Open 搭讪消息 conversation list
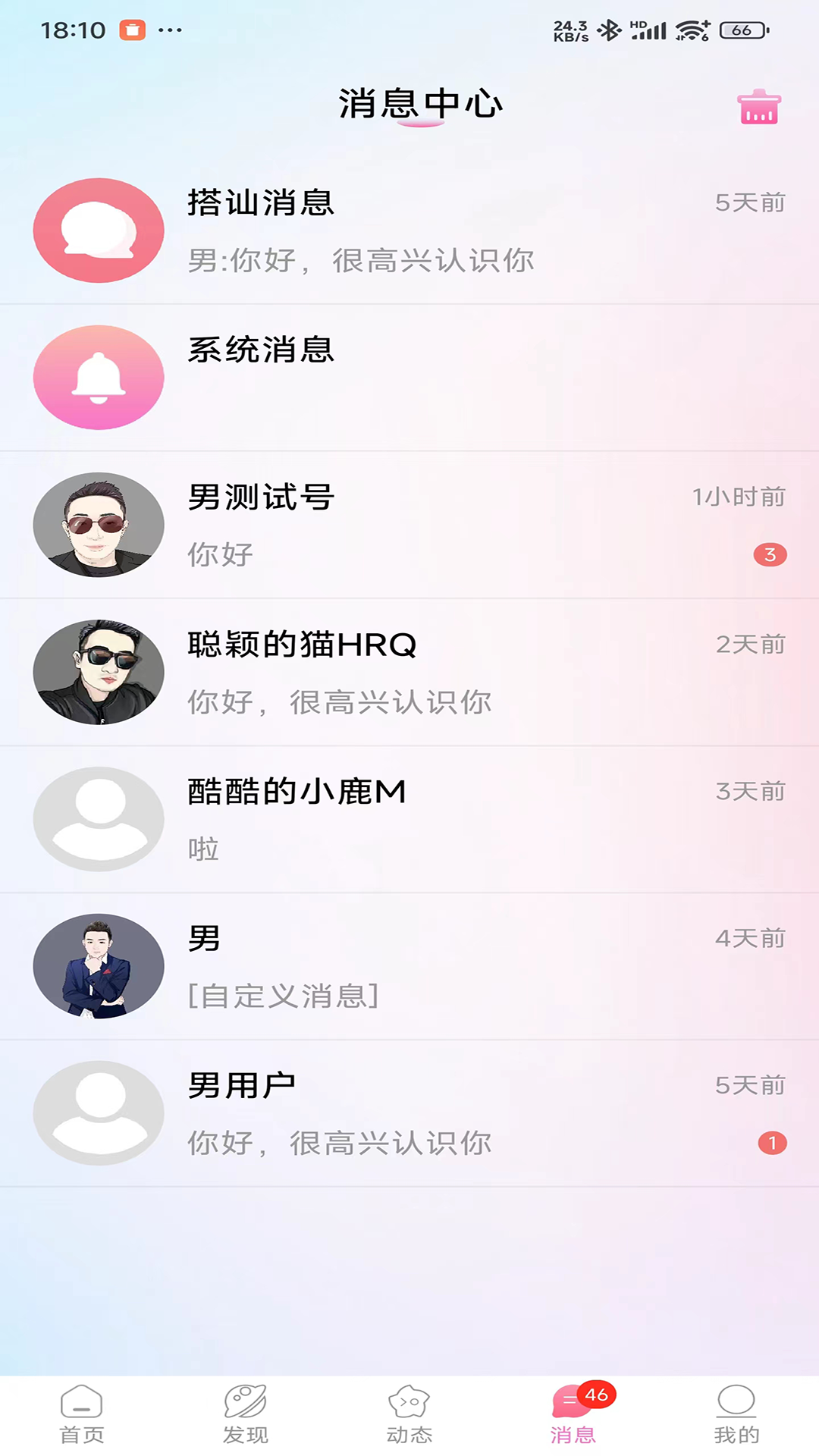 [409, 231]
